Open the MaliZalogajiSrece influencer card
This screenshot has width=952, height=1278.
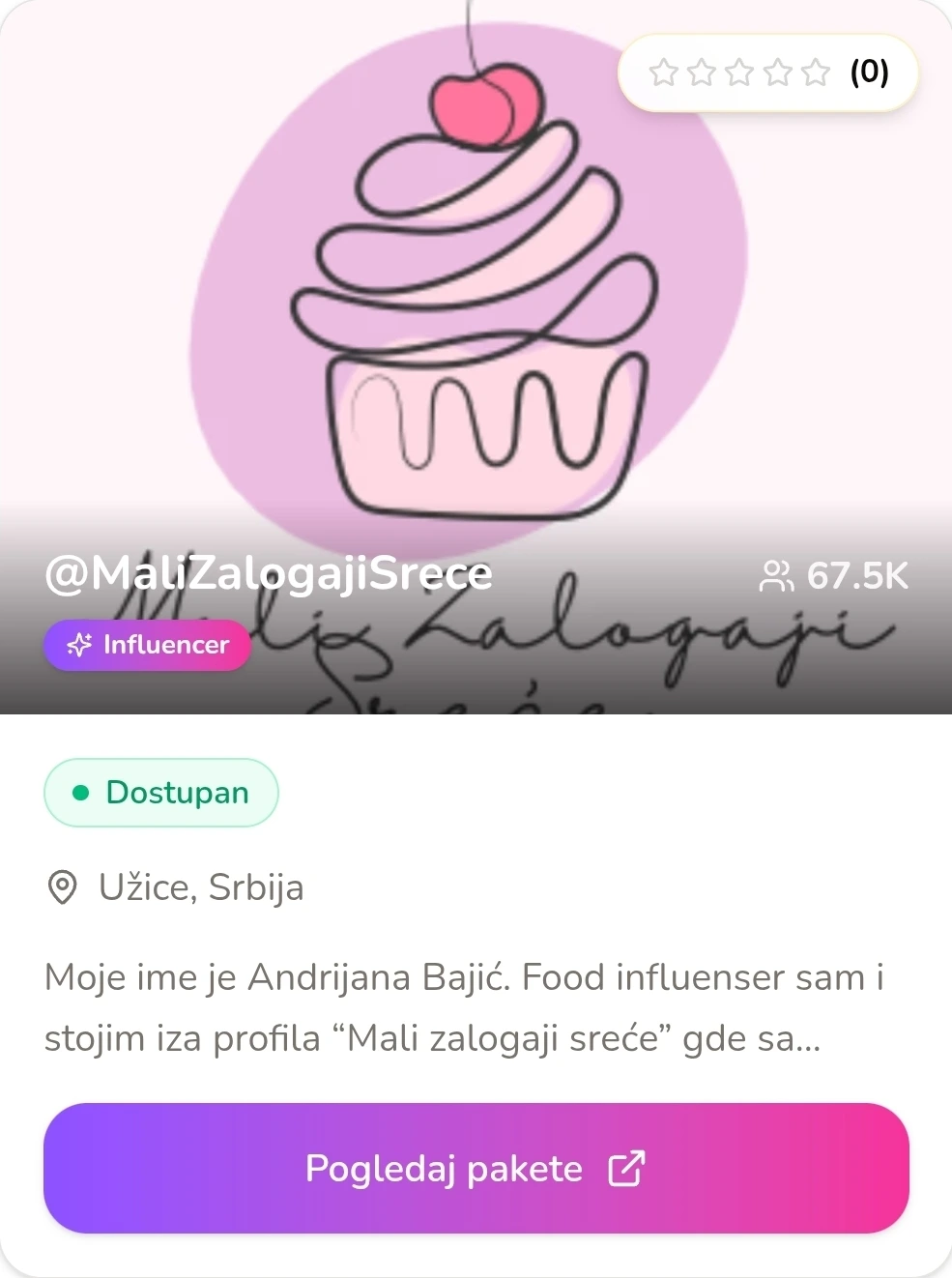474,358
